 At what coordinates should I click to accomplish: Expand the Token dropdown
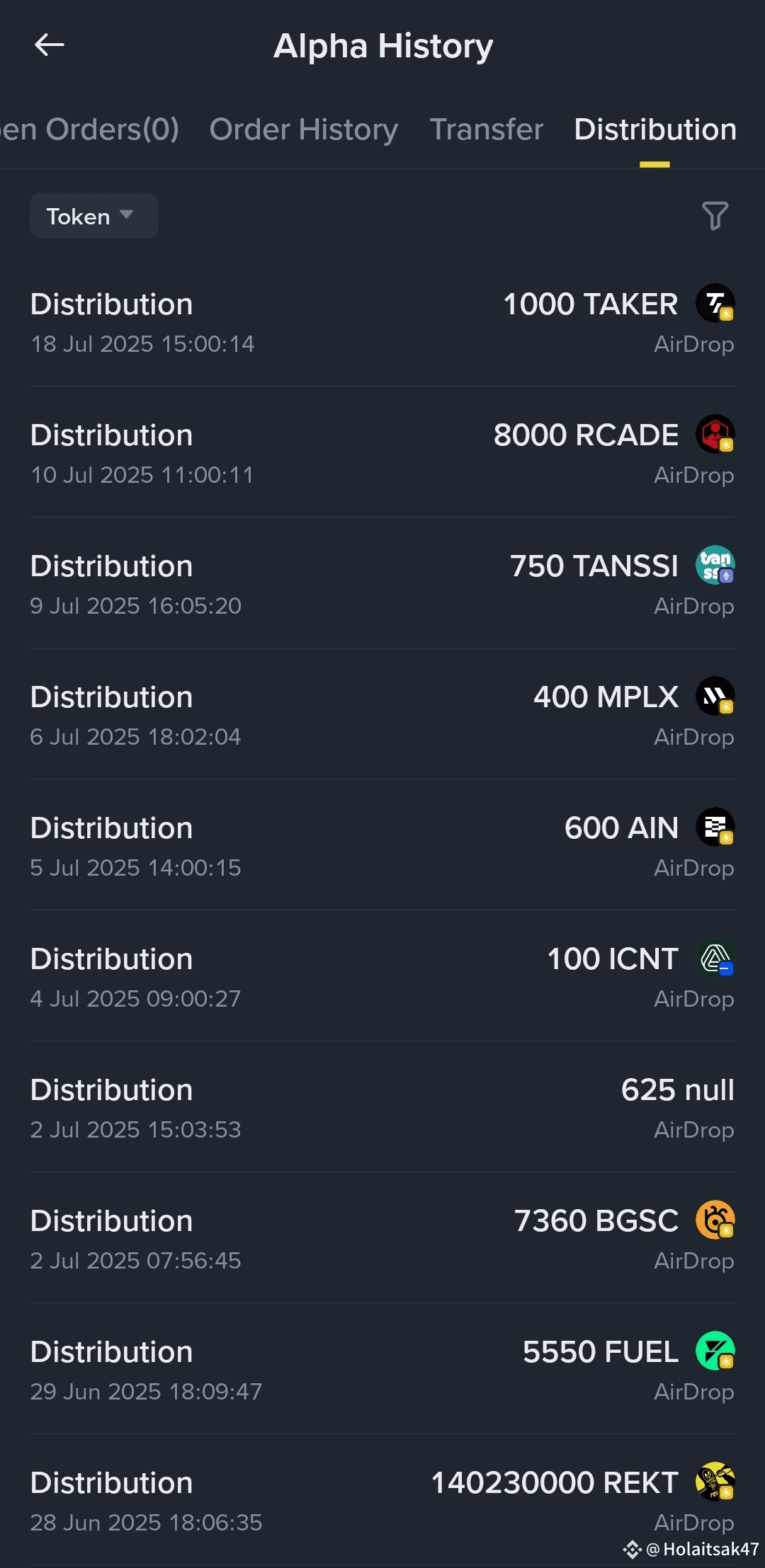coord(93,216)
